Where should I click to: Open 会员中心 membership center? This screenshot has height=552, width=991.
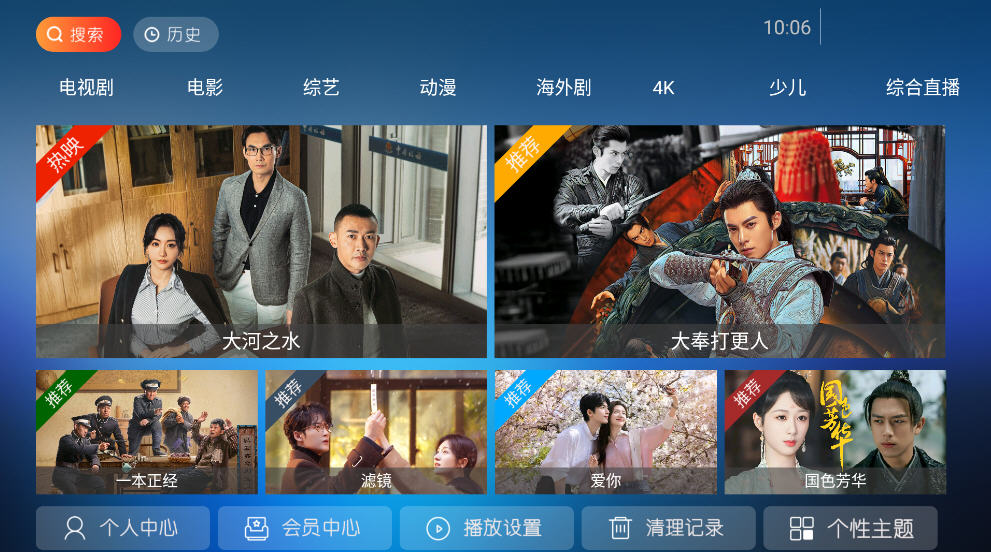305,528
